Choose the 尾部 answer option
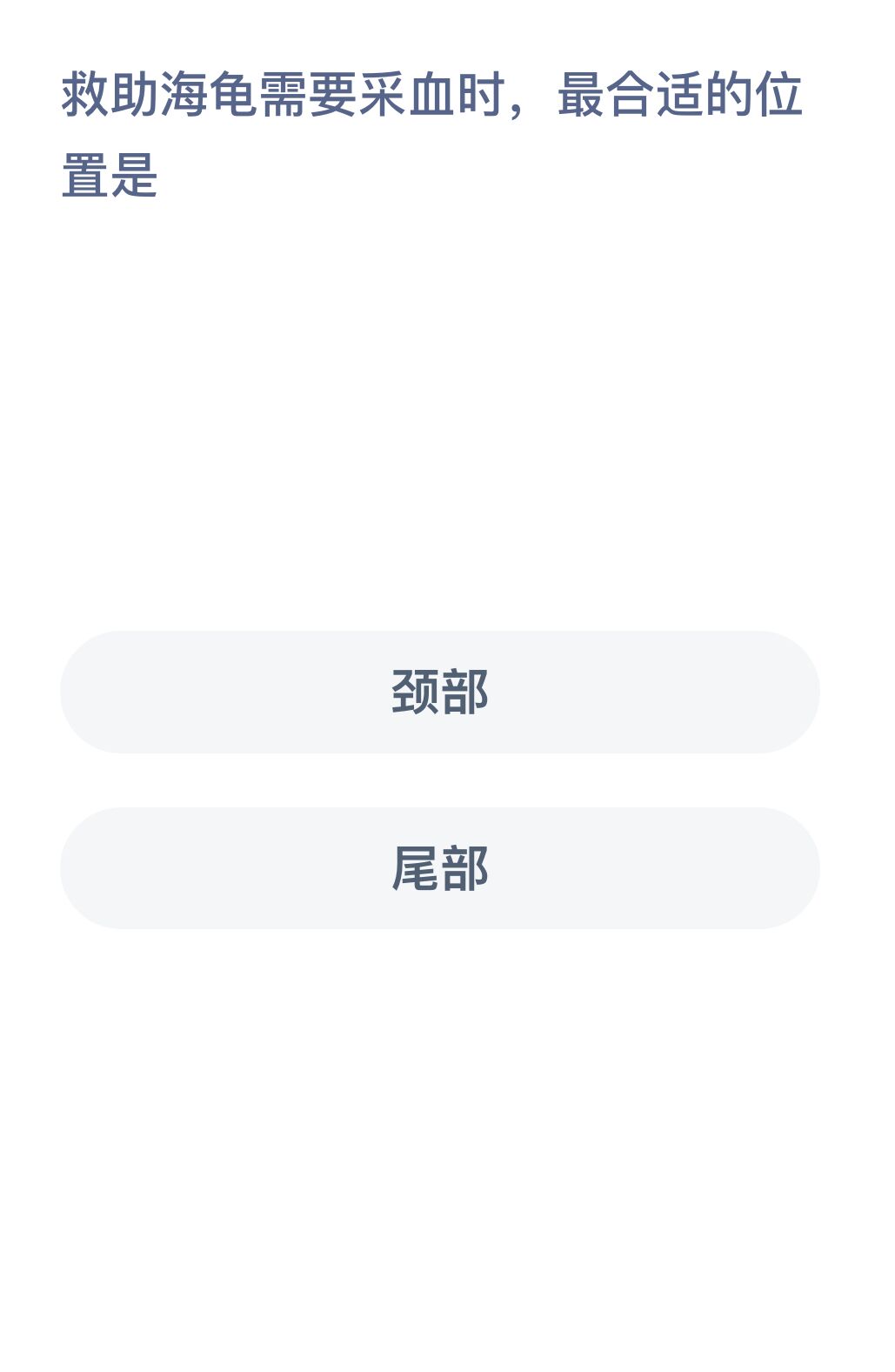This screenshot has height=1372, width=895. pos(439,868)
